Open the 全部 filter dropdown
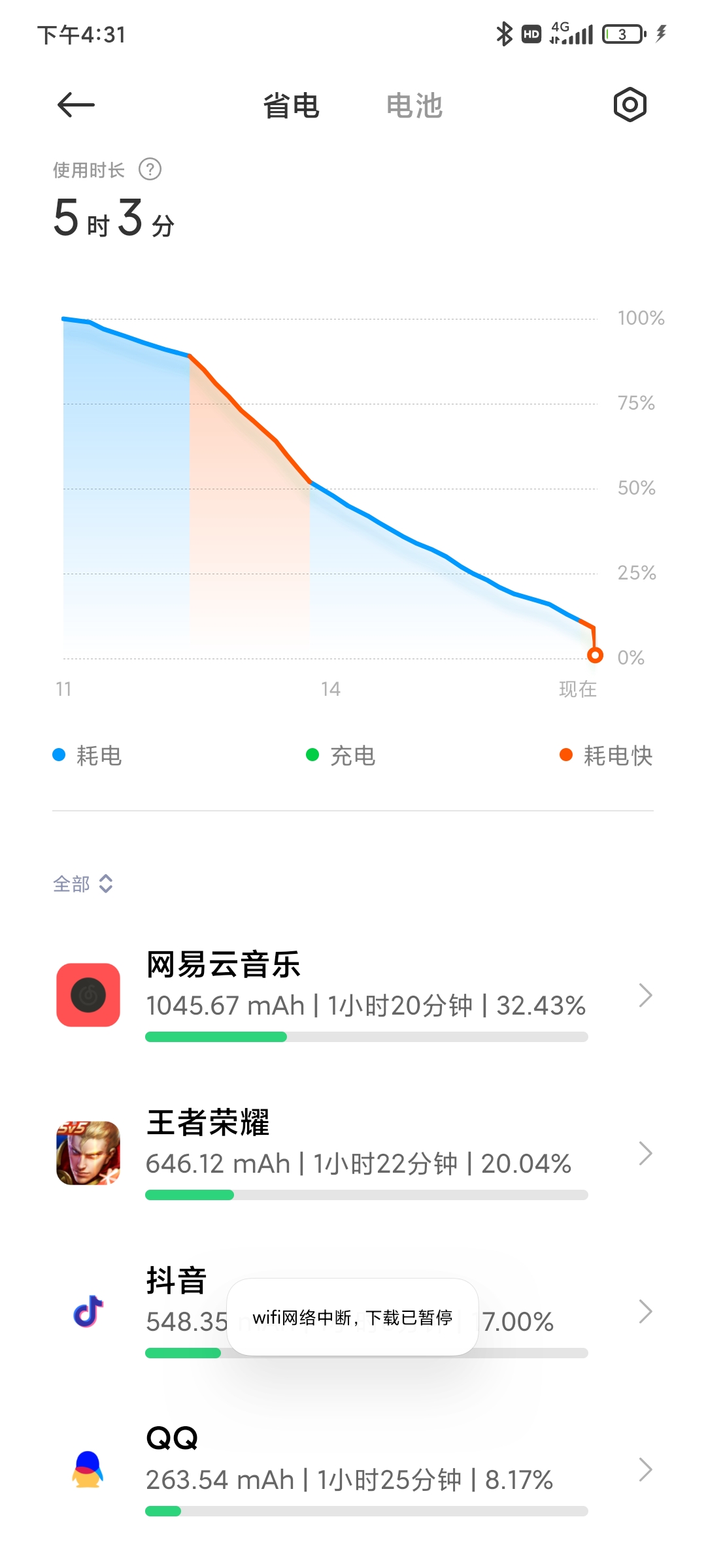The image size is (706, 1568). point(83,884)
